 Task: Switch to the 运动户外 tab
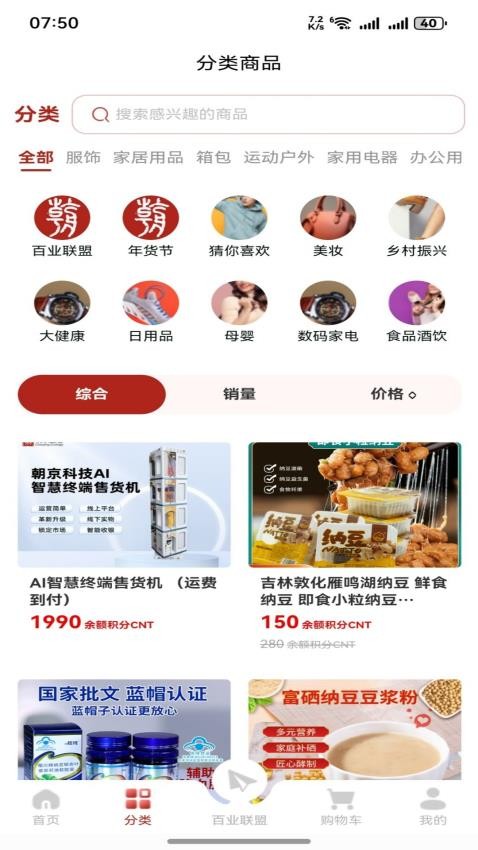279,158
